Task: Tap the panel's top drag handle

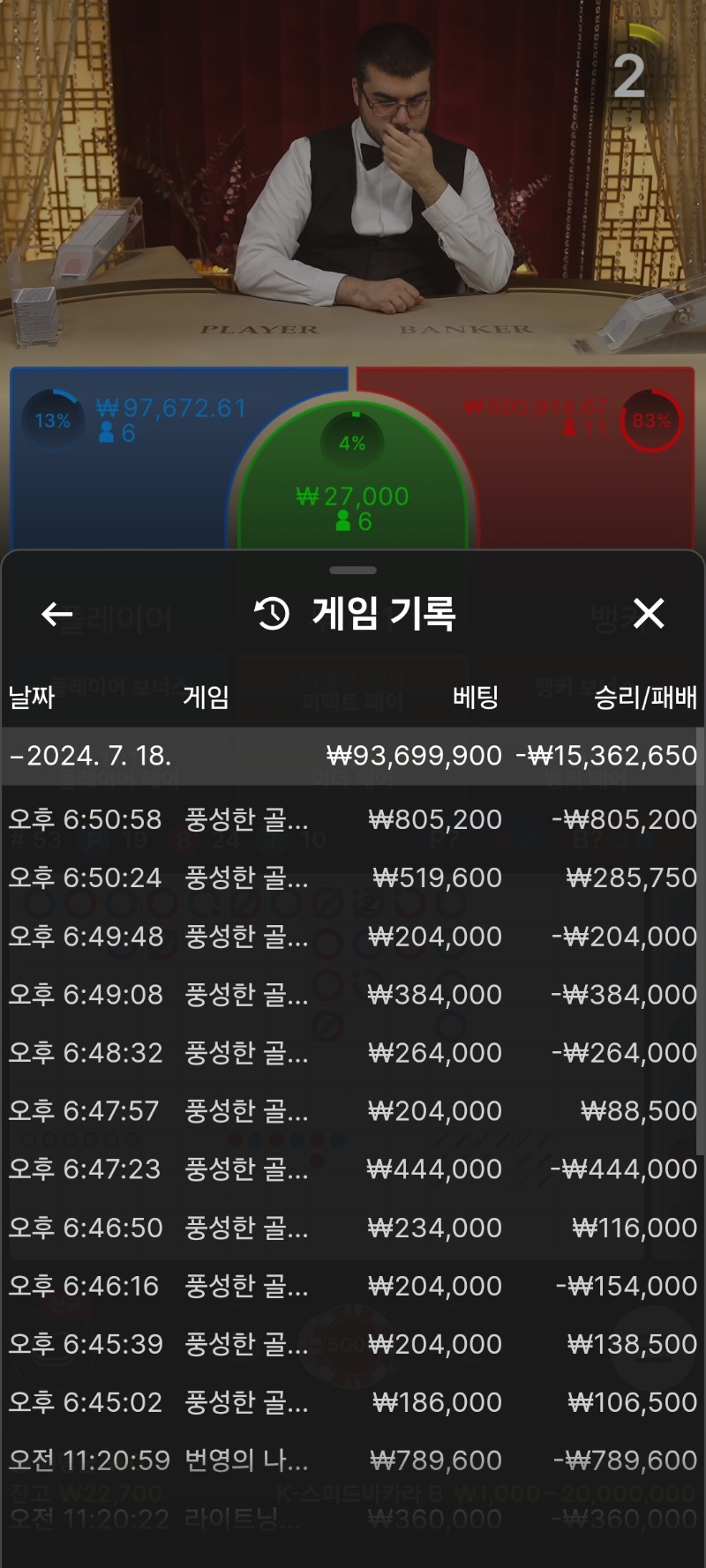Action: pos(353,571)
